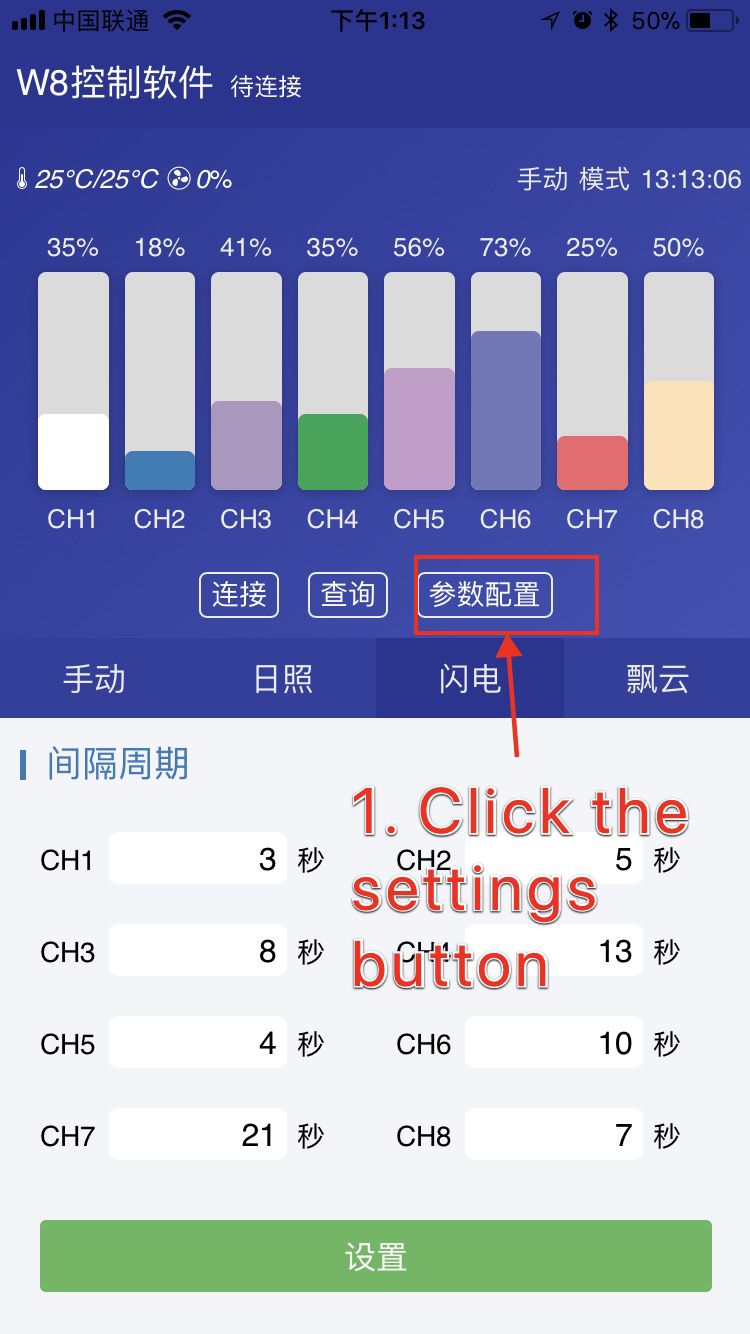Edit the CH3 interval field
This screenshot has height=1334, width=750.
click(198, 951)
